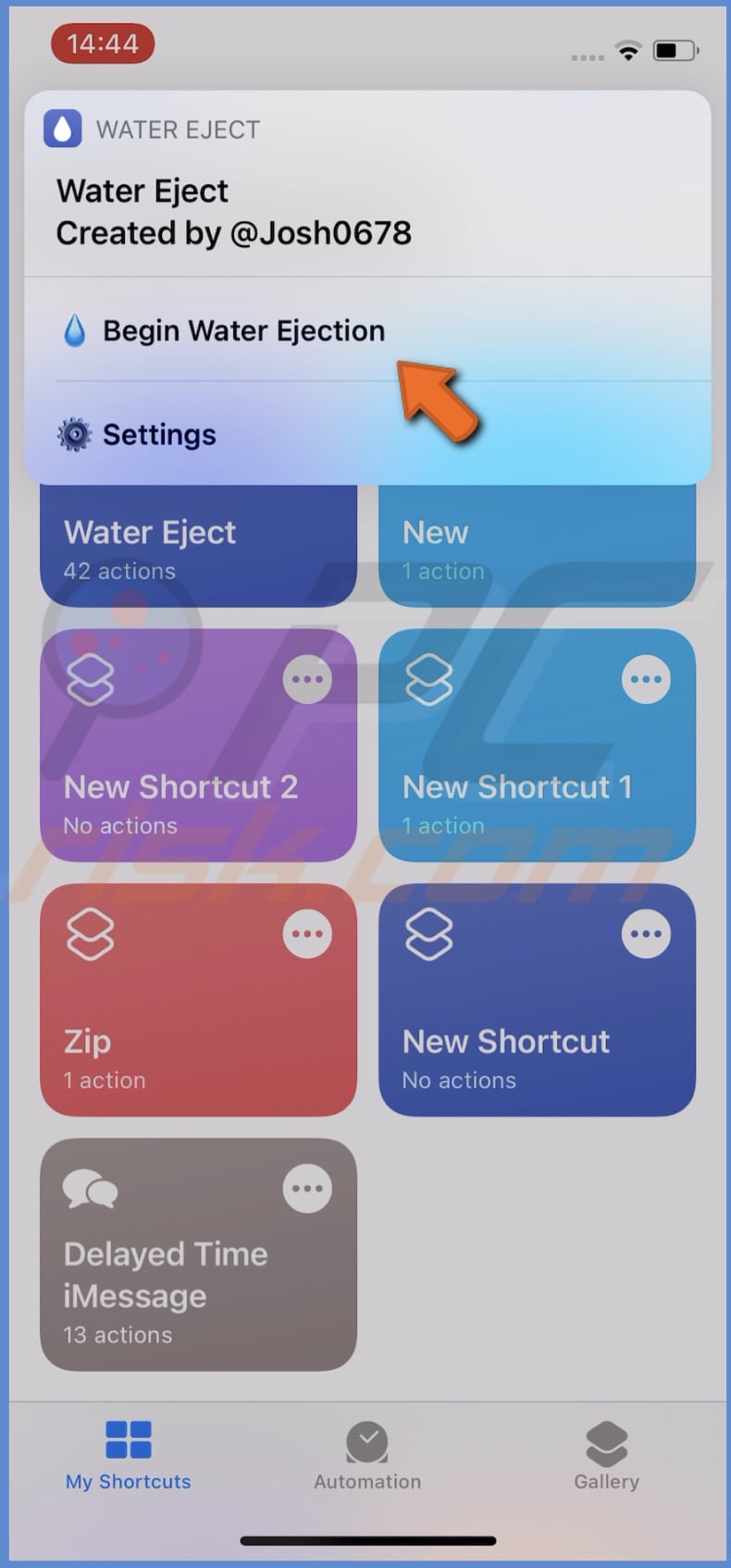Tap the time display in the status bar
731x1568 pixels.
(x=102, y=43)
